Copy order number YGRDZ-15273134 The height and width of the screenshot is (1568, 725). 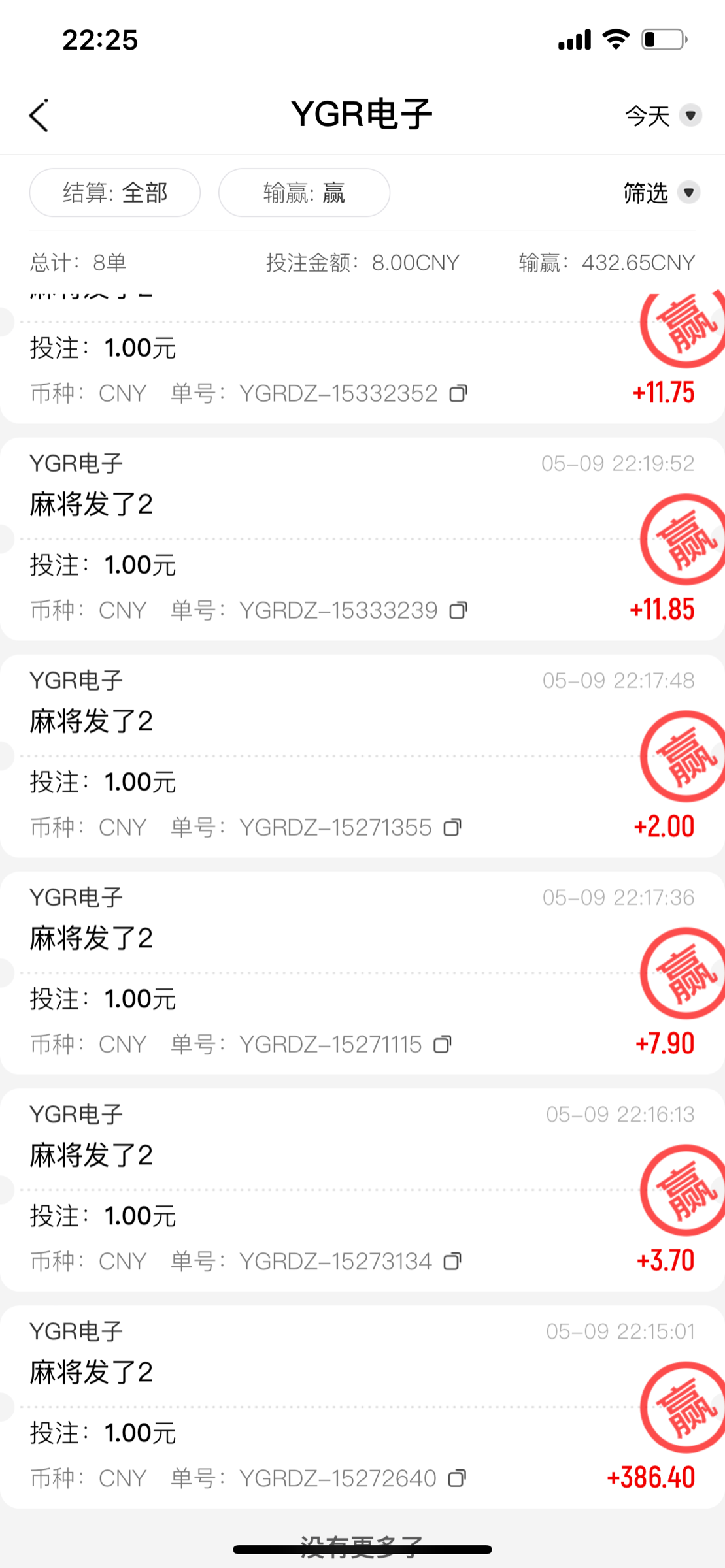pos(453,1260)
